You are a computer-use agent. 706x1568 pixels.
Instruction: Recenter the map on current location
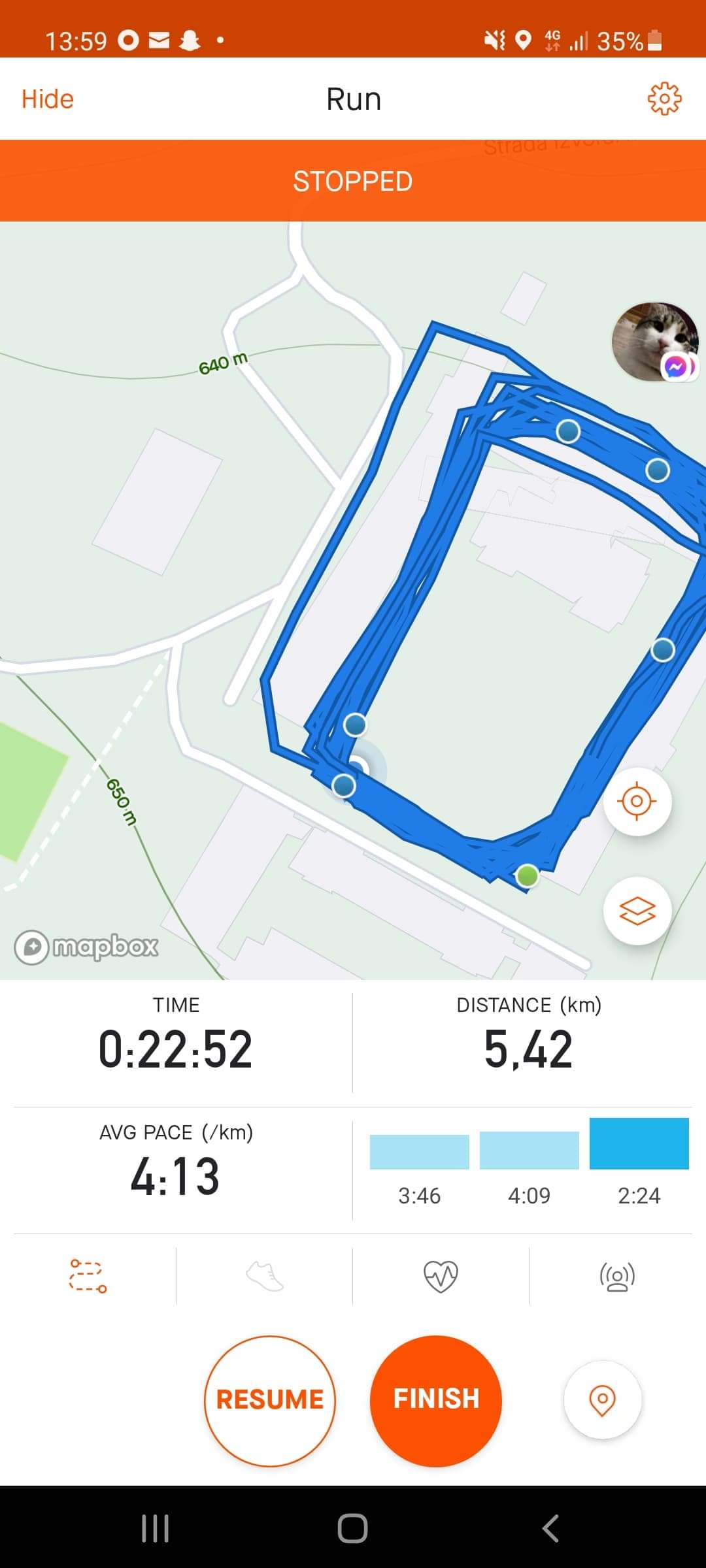(637, 802)
